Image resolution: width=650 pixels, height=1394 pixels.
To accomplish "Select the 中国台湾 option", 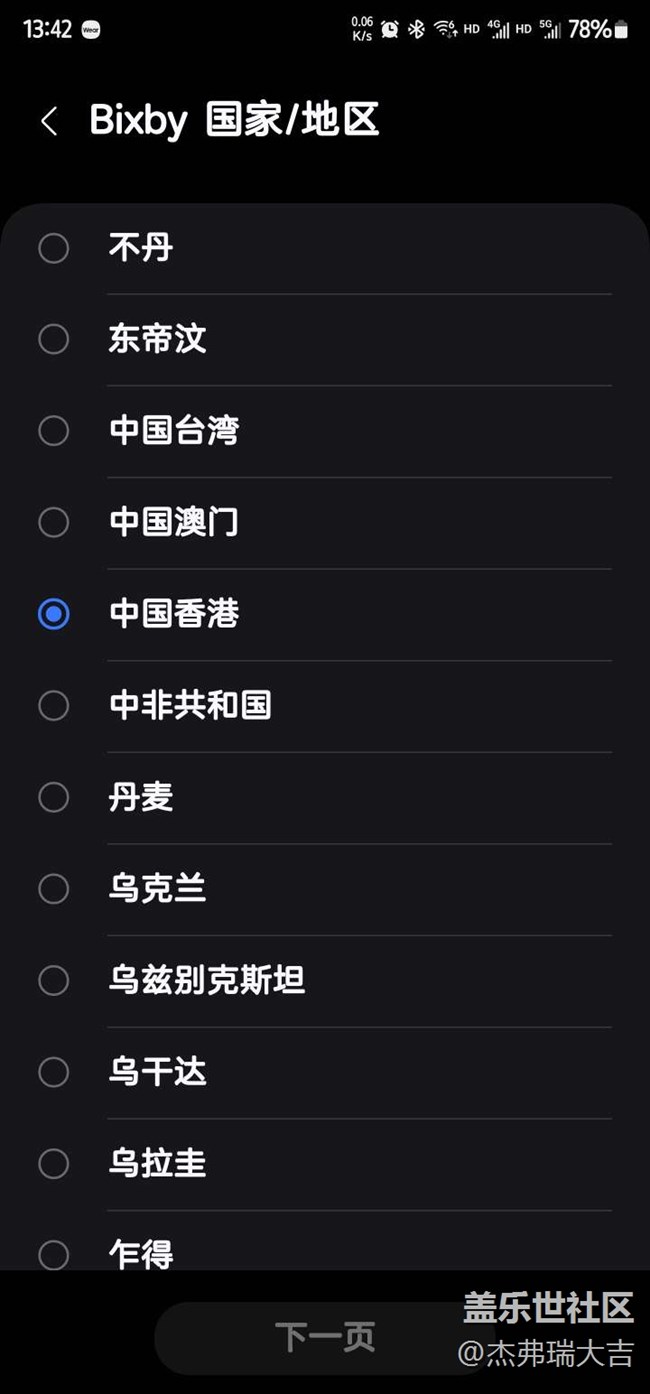I will click(54, 431).
